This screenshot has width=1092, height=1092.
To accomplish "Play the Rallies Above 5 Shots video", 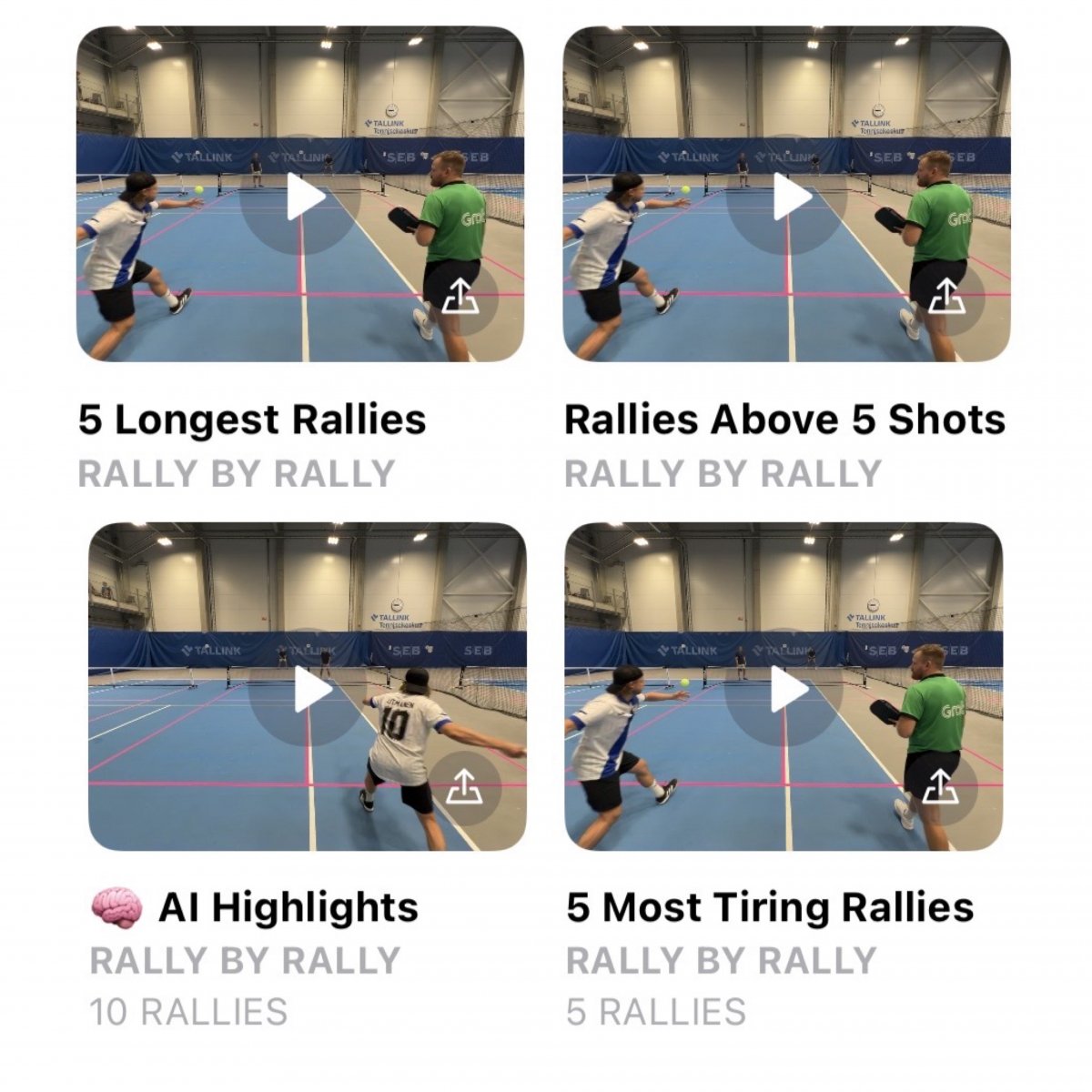I will (788, 197).
